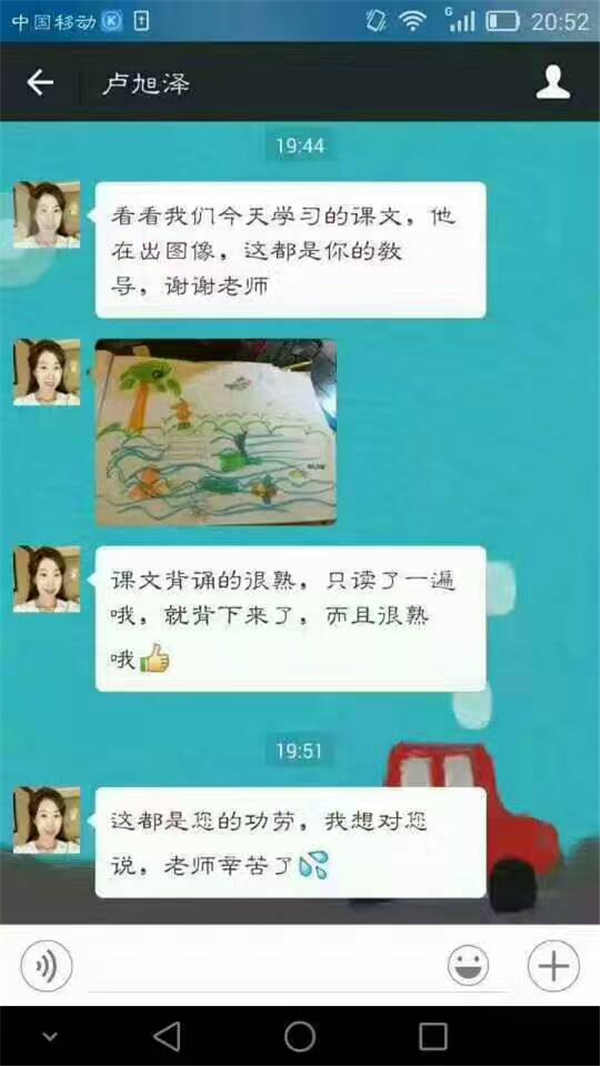600x1066 pixels.
Task: Tap the sender avatar beside 课文背诵的很熟 message
Action: click(x=46, y=580)
